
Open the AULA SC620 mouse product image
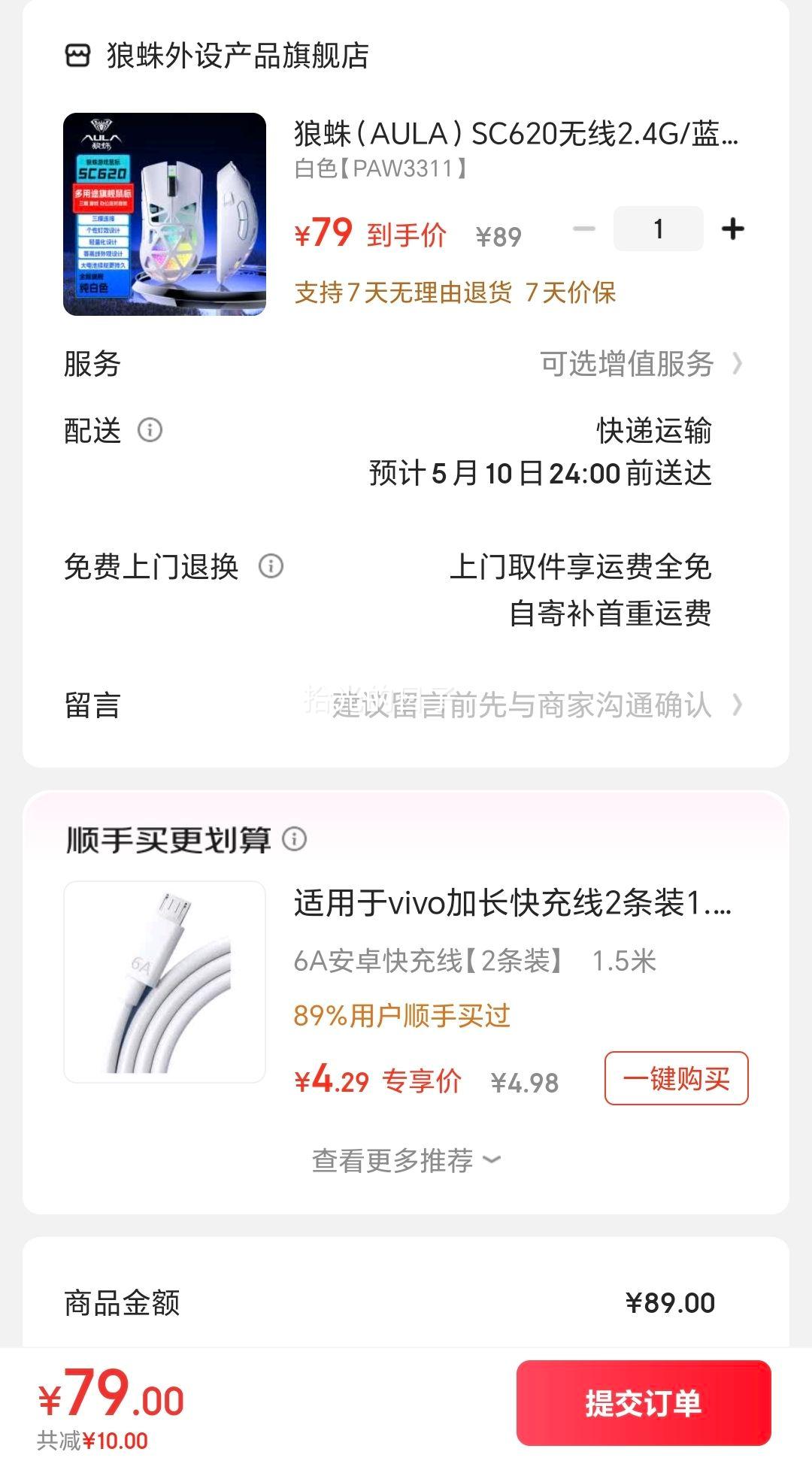tap(165, 214)
